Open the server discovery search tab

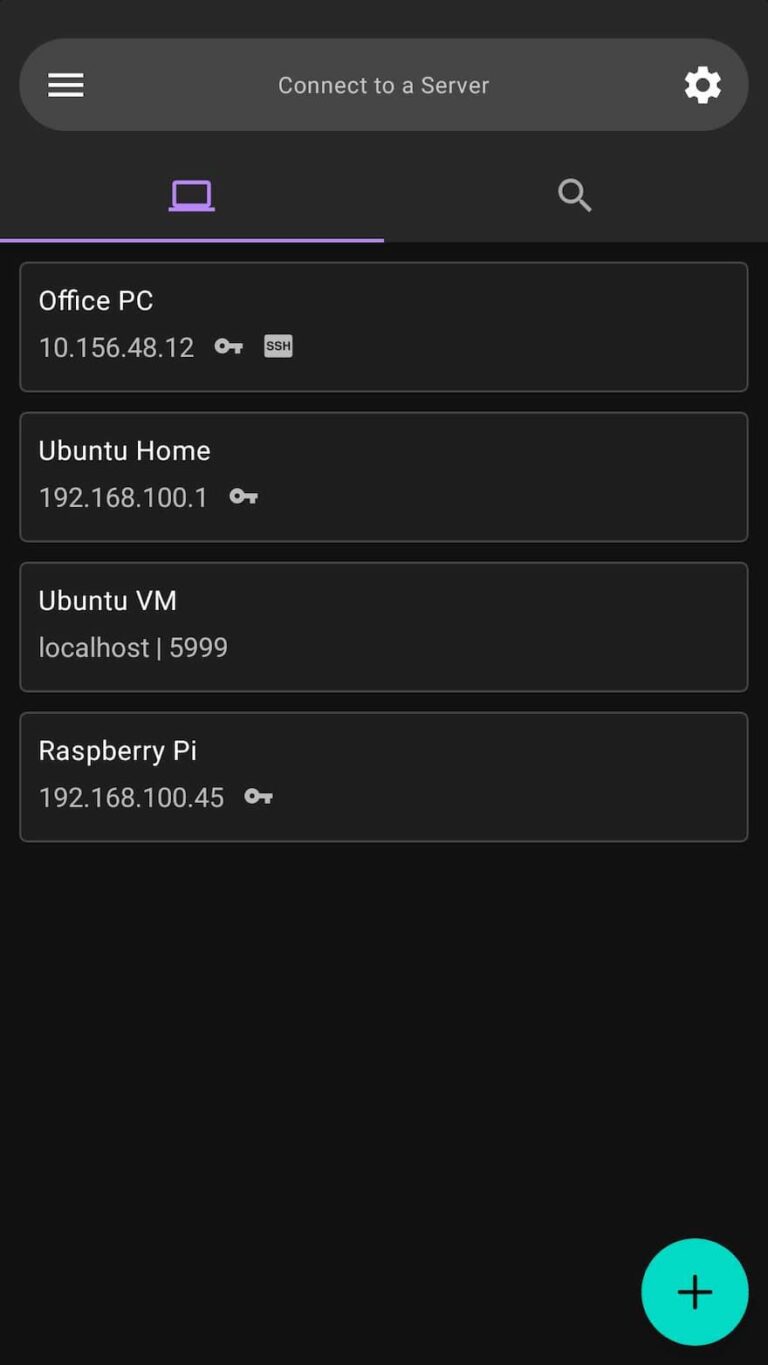[x=574, y=195]
